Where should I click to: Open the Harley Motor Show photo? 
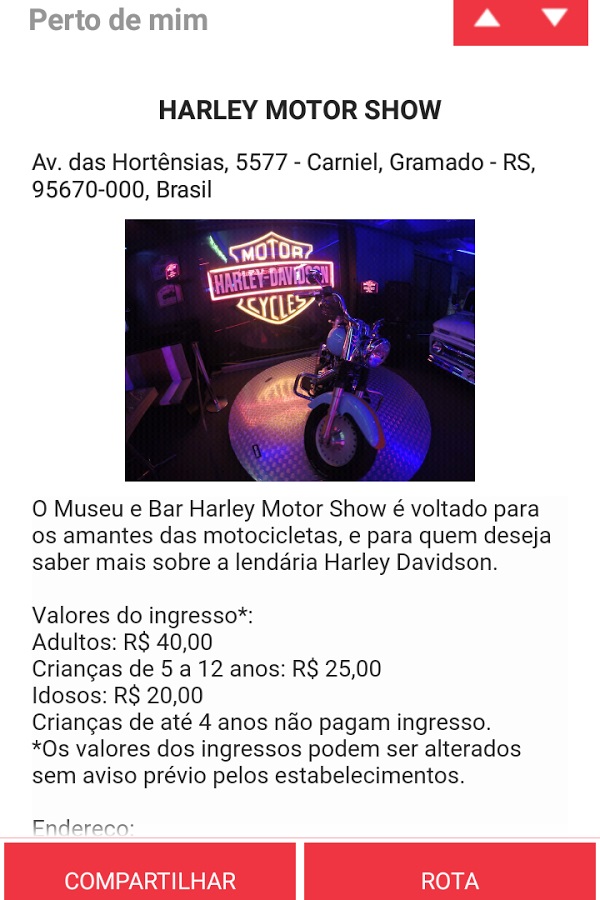point(300,350)
